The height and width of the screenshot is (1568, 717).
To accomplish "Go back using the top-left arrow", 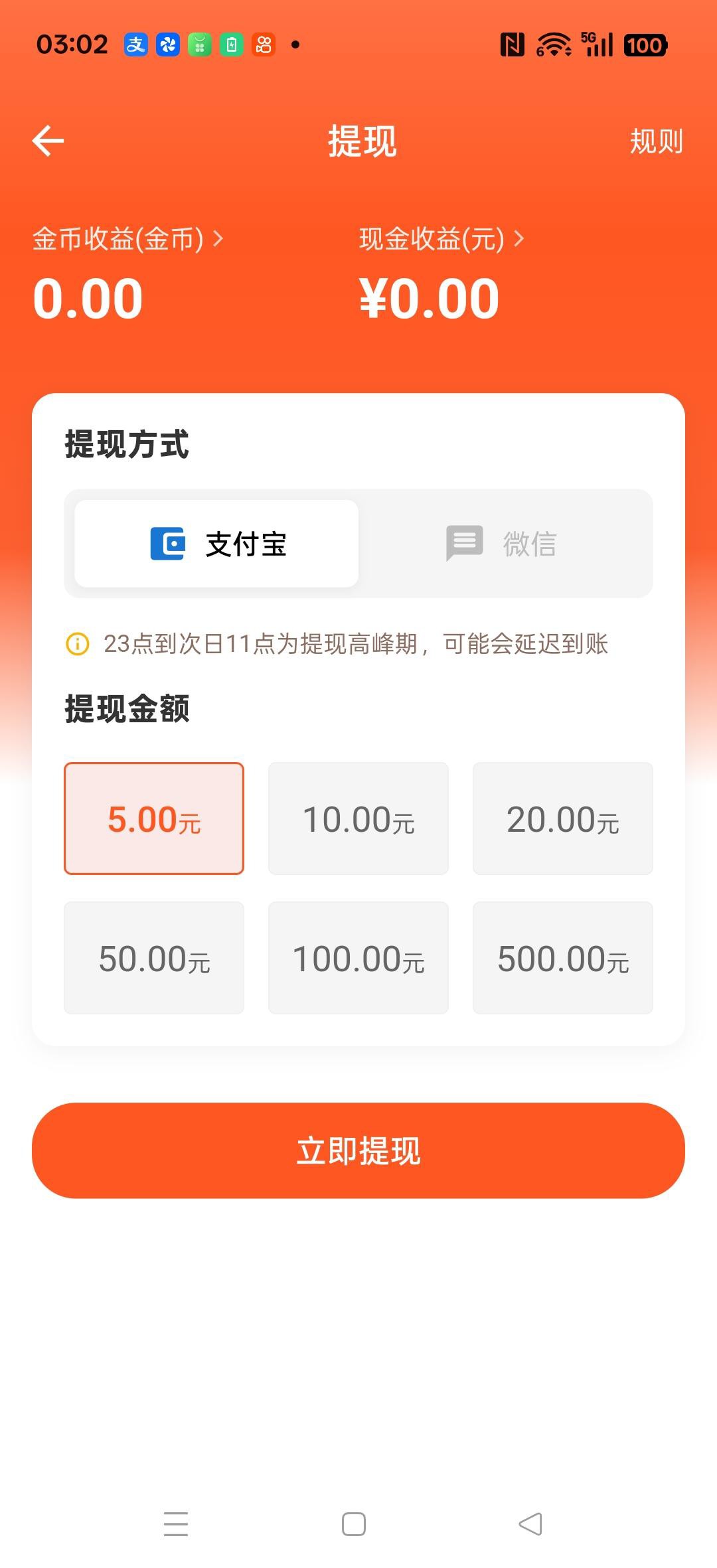I will [x=48, y=141].
